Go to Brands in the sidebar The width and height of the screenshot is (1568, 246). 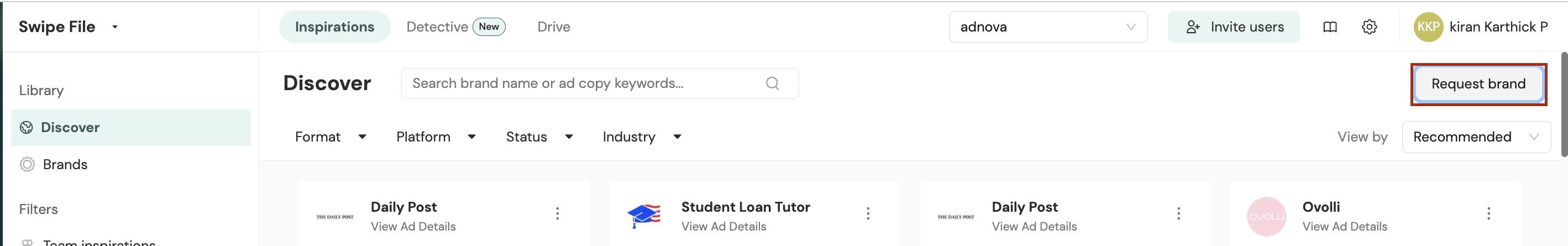click(65, 164)
